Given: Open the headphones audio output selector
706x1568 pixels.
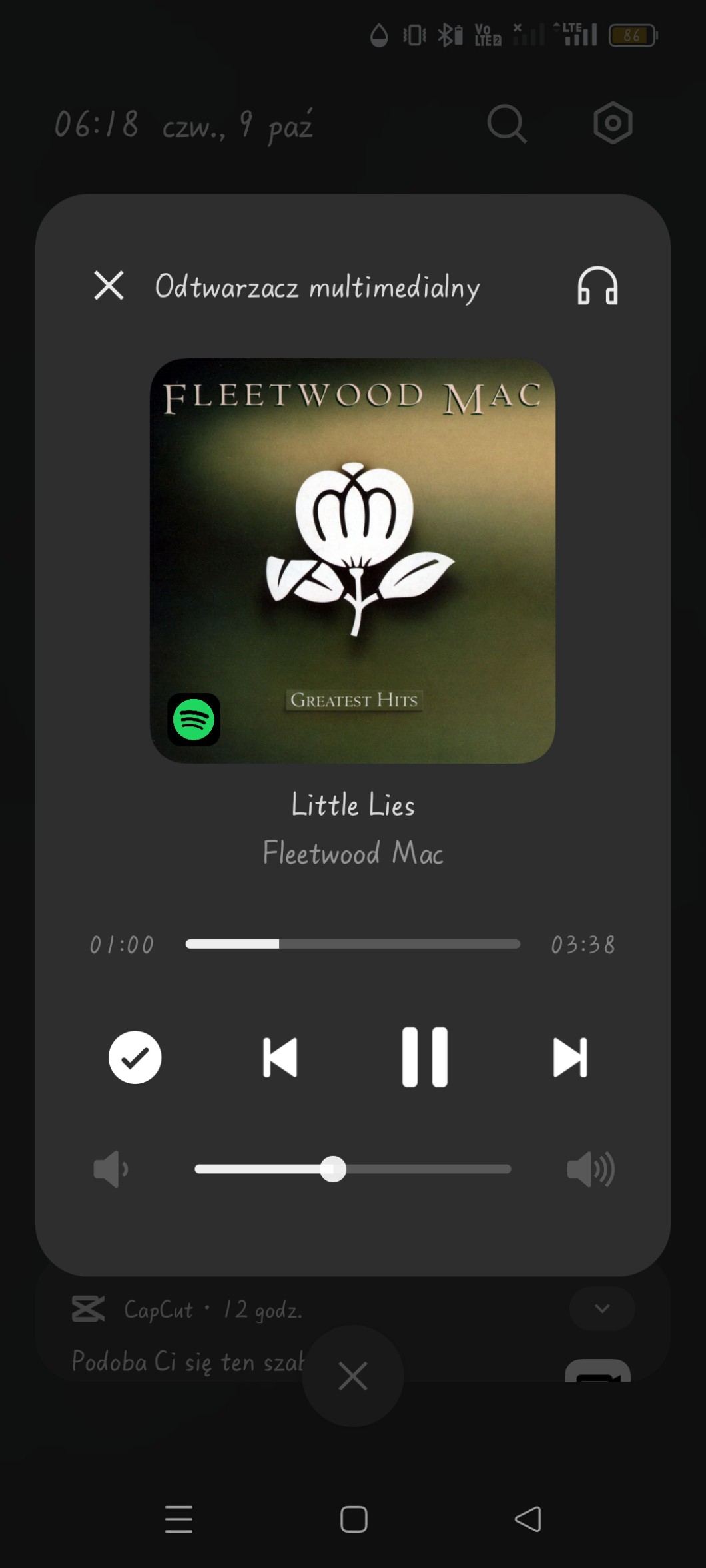Looking at the screenshot, I should click(597, 286).
